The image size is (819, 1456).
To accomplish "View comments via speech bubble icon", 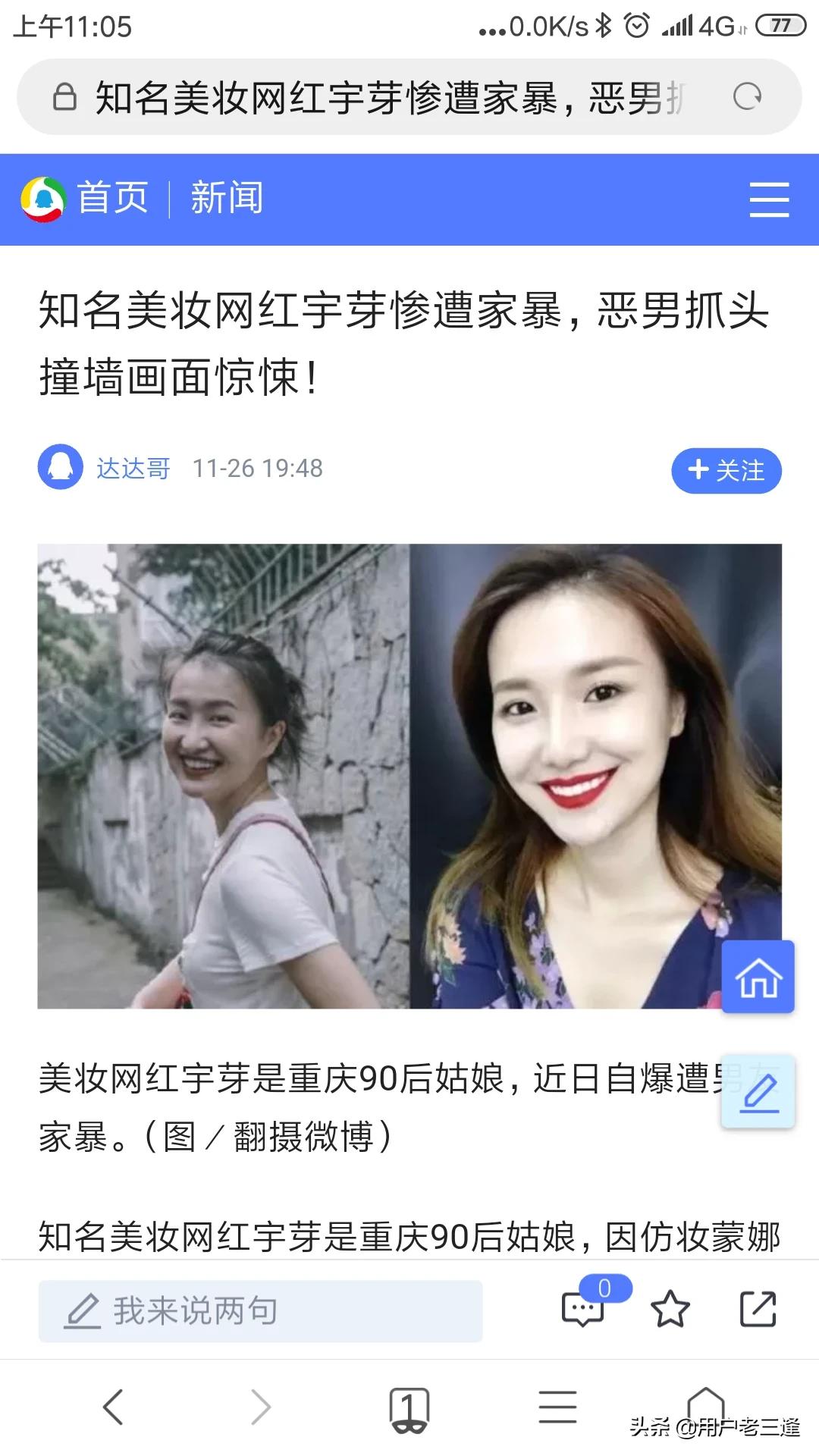I will 584,1309.
